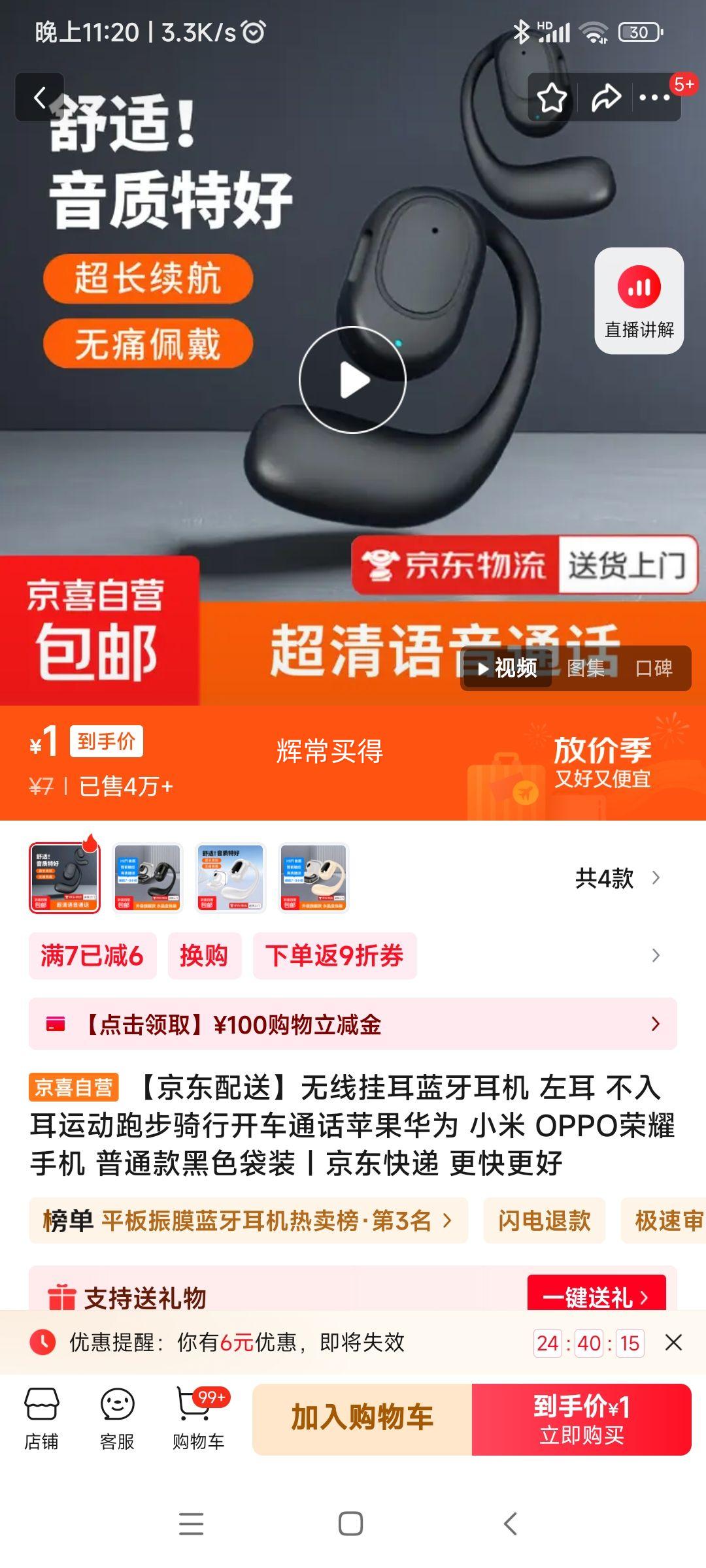Add this product to favorites with the star
This screenshot has height=1568, width=706.
click(x=552, y=98)
